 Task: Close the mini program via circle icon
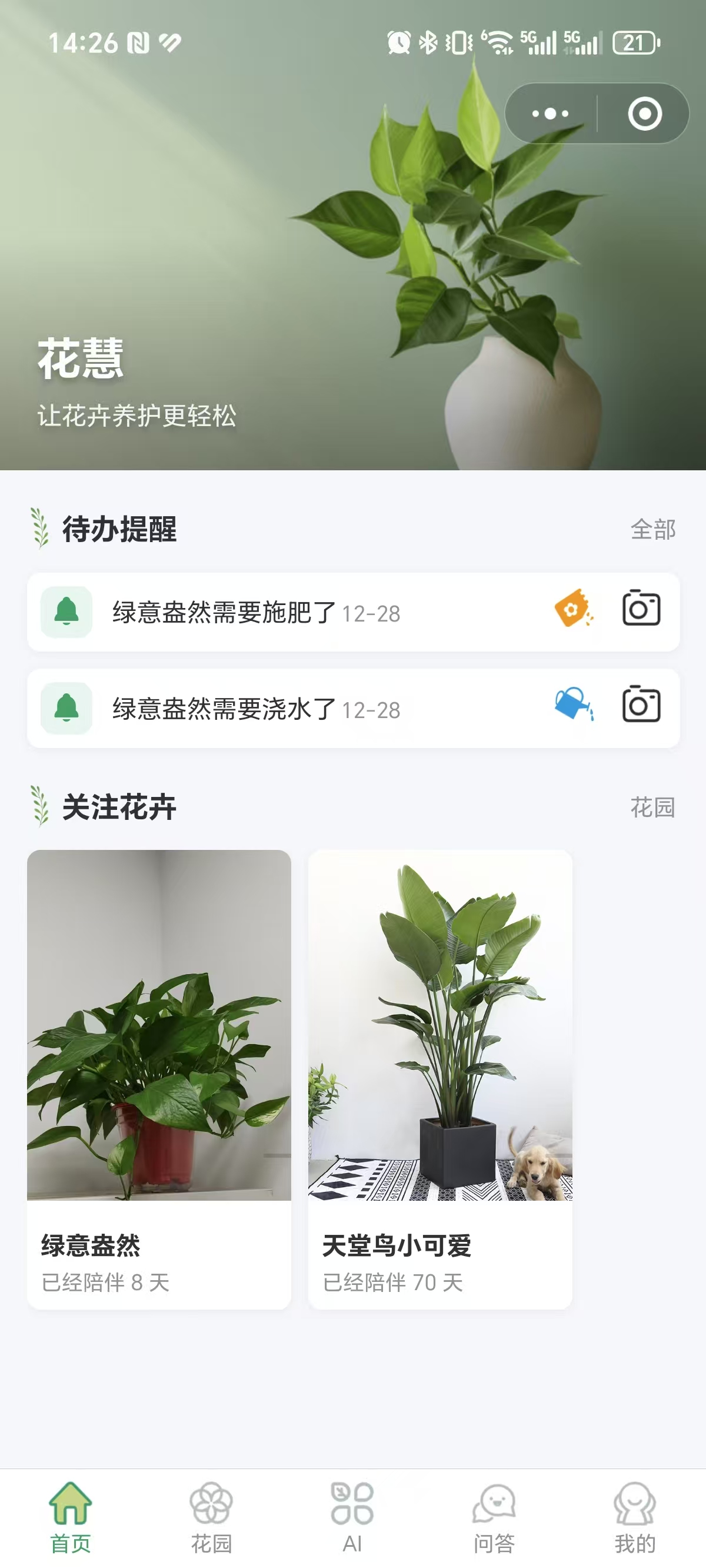click(645, 113)
